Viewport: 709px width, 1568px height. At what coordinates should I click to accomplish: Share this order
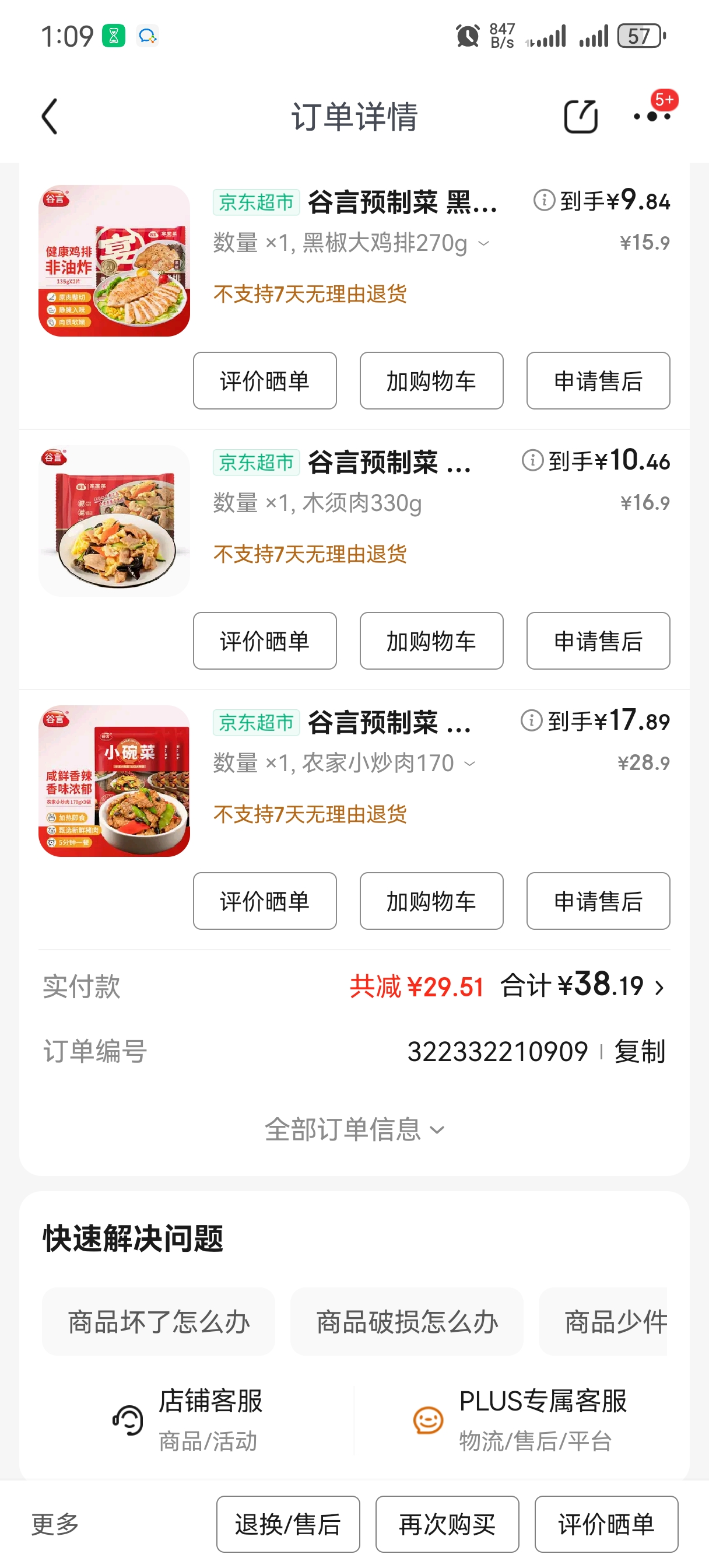coord(580,116)
